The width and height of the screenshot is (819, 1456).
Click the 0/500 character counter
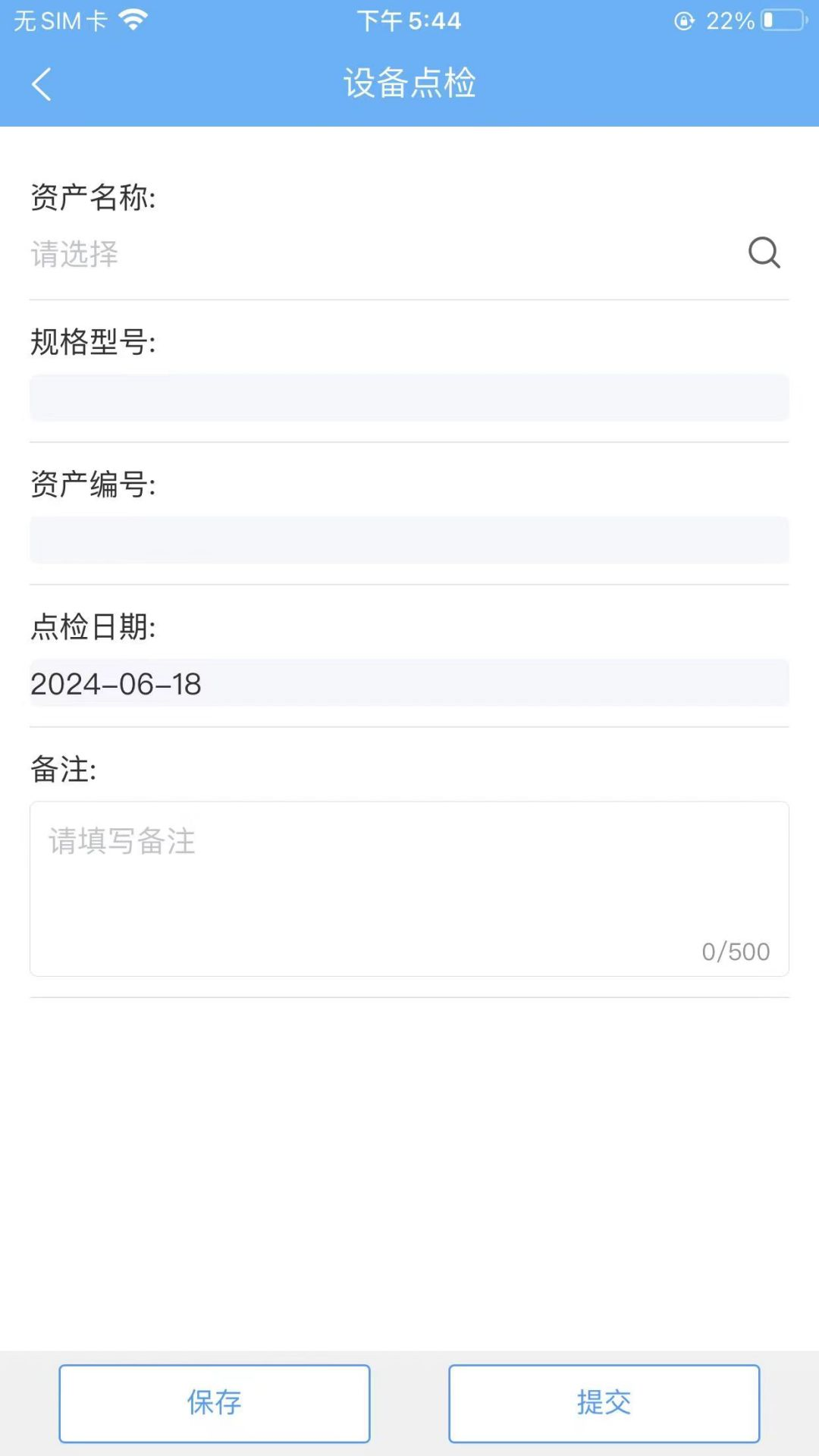[x=734, y=952]
